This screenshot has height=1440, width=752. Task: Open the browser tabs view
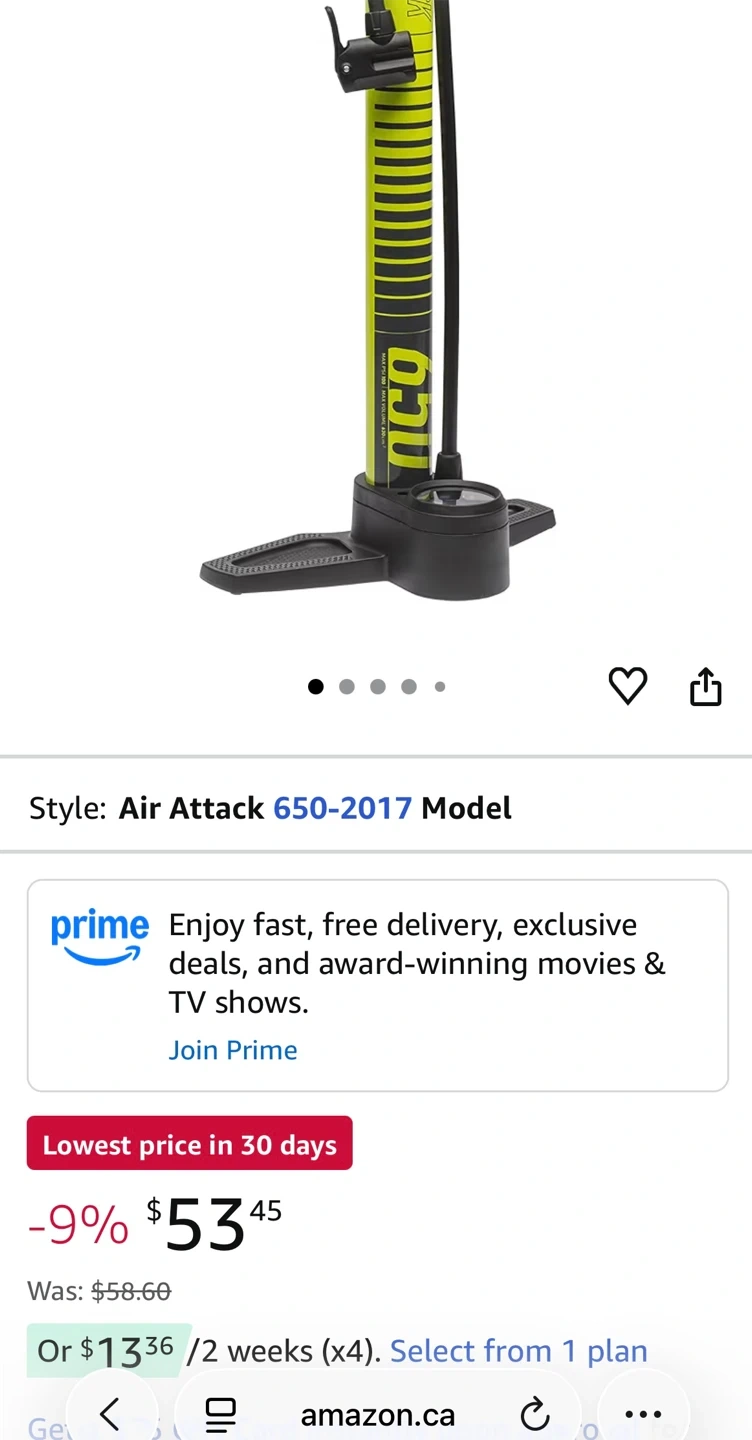tap(220, 1414)
